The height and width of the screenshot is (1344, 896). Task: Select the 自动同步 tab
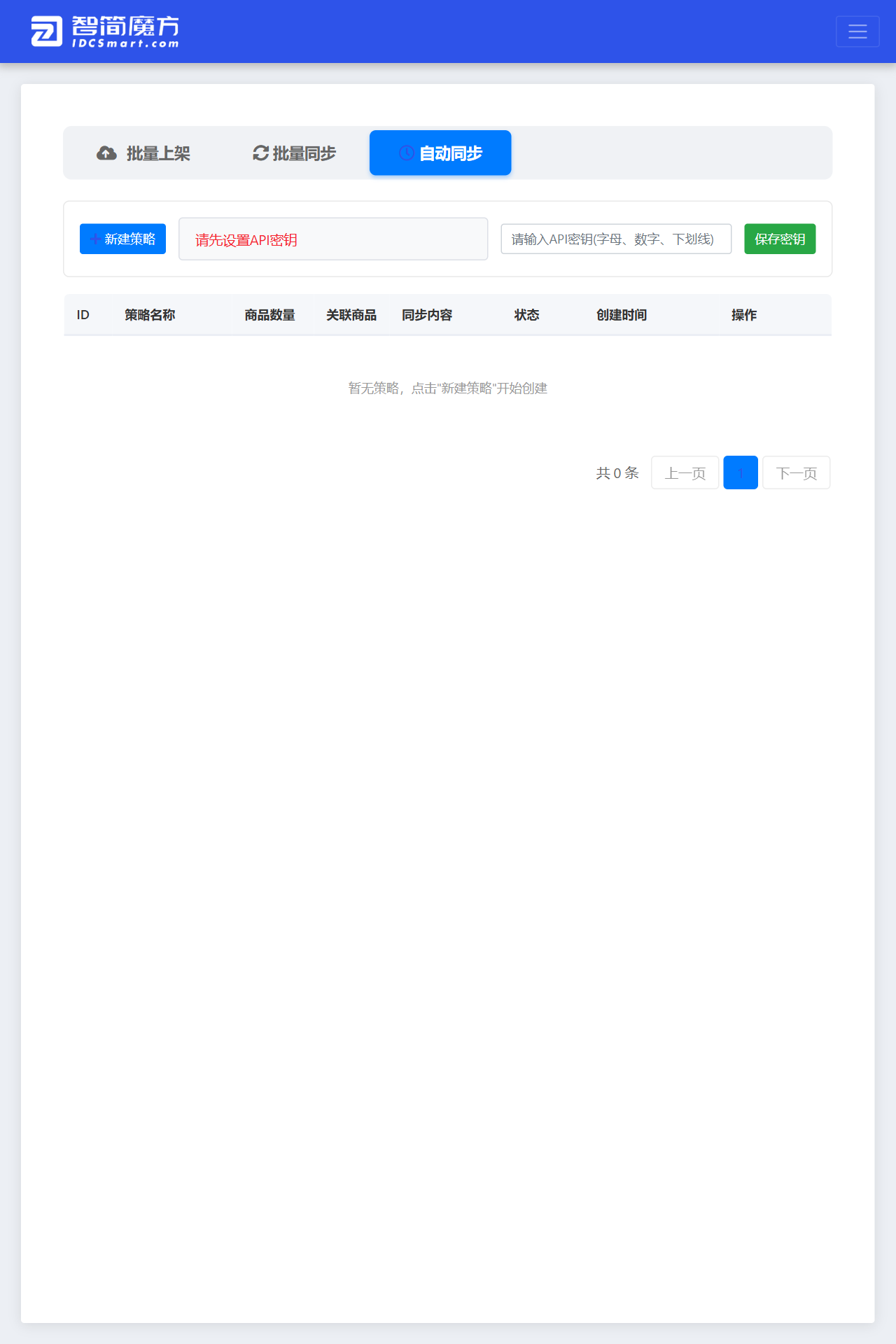click(x=440, y=153)
